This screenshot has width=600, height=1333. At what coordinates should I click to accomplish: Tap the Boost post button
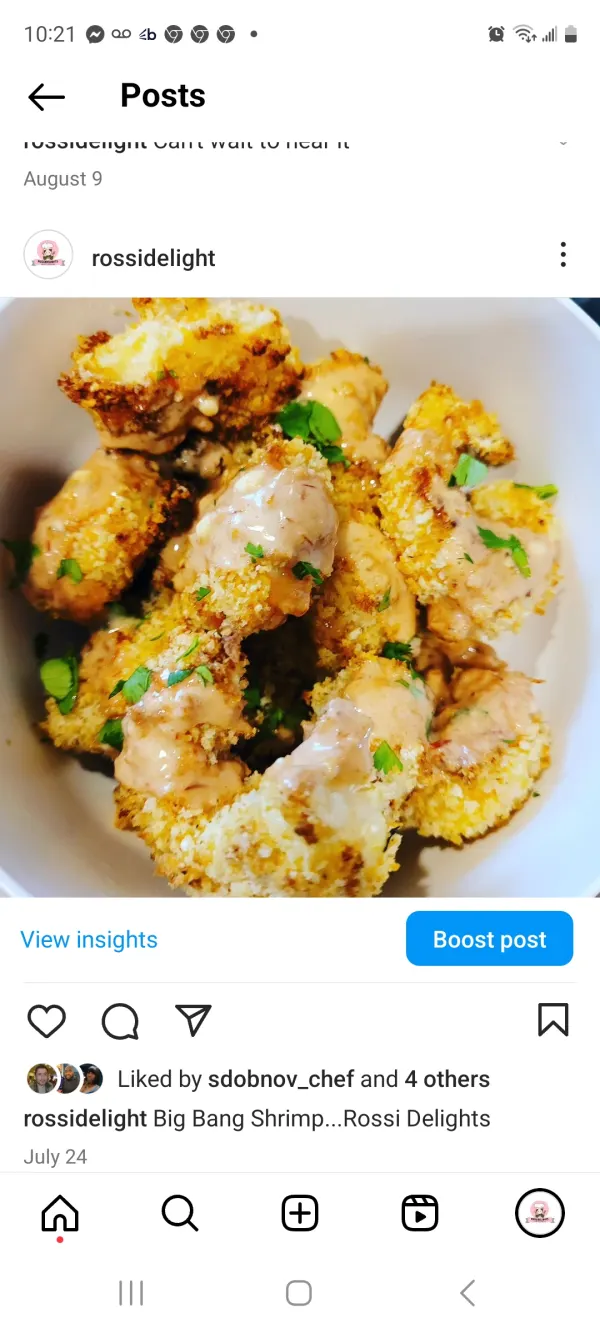pyautogui.click(x=489, y=939)
